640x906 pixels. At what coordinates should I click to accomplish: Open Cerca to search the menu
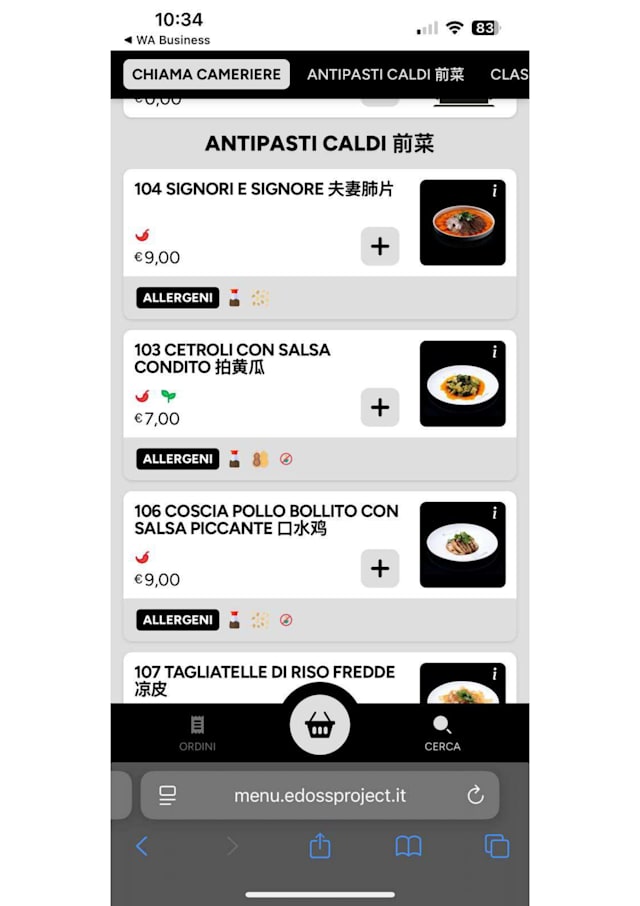tap(442, 733)
